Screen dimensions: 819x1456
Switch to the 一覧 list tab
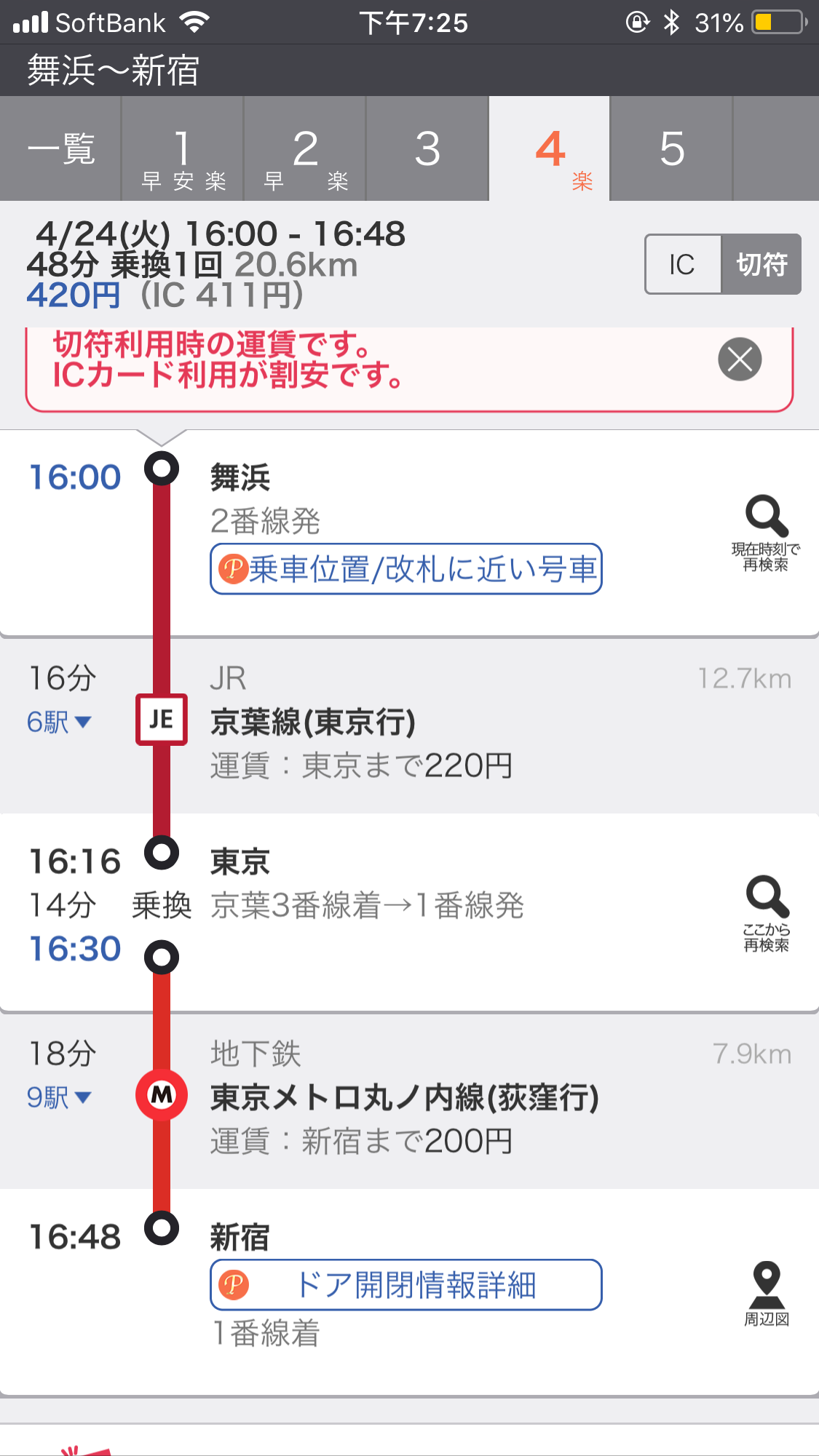[x=60, y=149]
